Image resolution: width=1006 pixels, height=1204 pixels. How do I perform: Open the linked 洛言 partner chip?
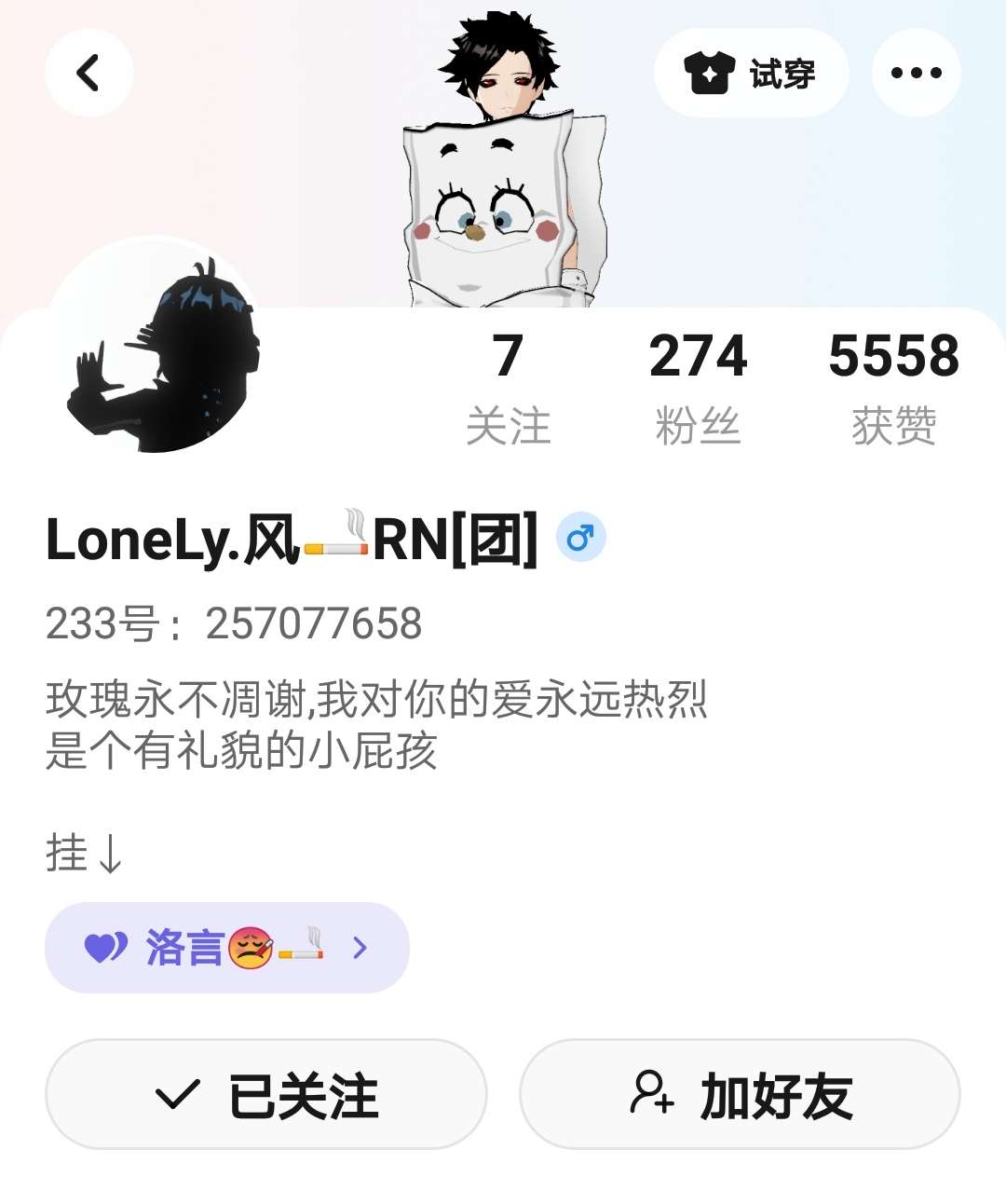point(227,948)
